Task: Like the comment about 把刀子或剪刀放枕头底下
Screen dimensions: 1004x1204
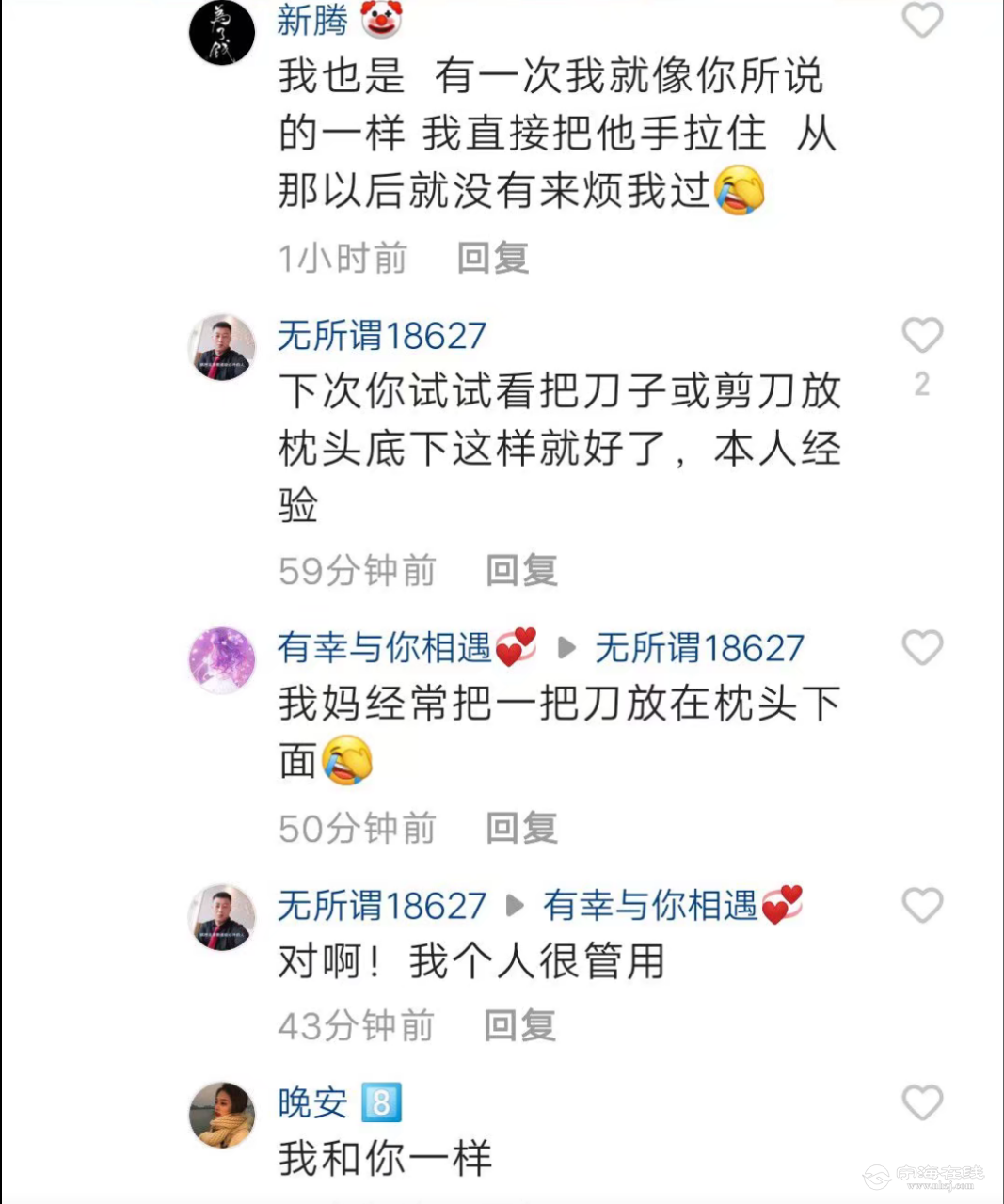Action: pos(922,336)
